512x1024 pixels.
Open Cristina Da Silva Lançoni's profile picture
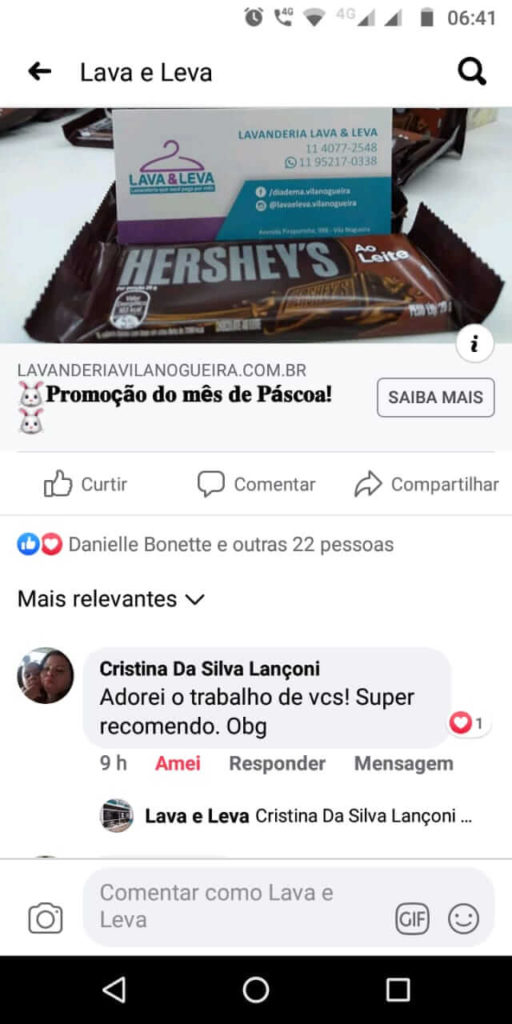pos(45,675)
